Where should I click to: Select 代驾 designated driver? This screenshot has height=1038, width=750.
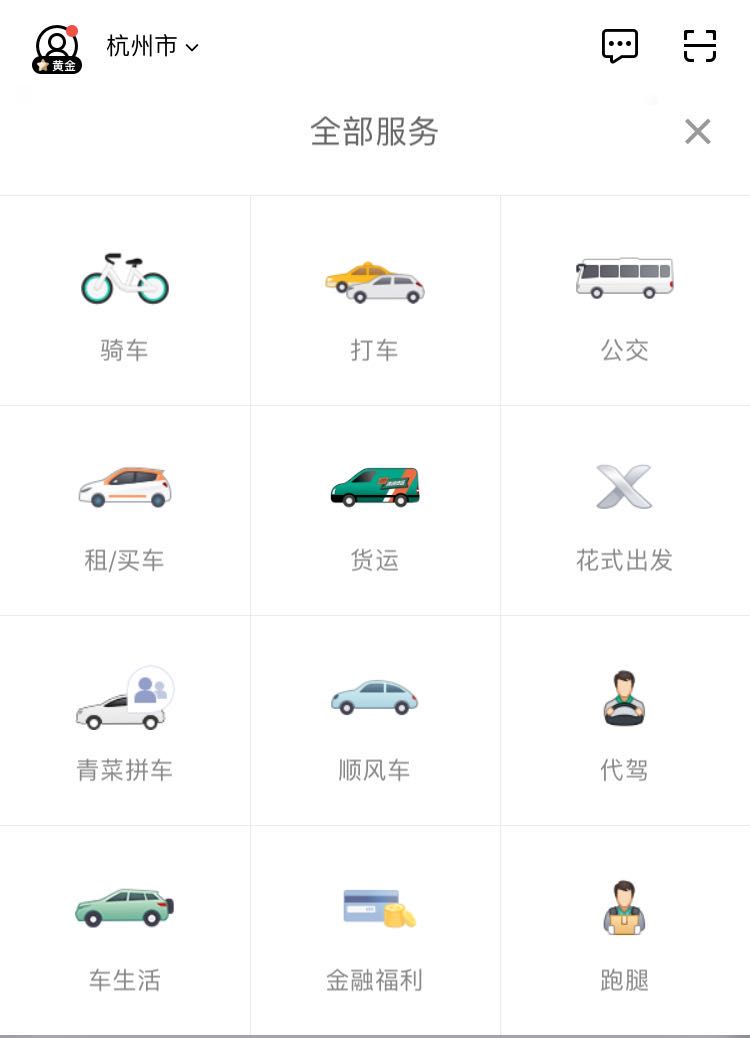click(x=625, y=720)
